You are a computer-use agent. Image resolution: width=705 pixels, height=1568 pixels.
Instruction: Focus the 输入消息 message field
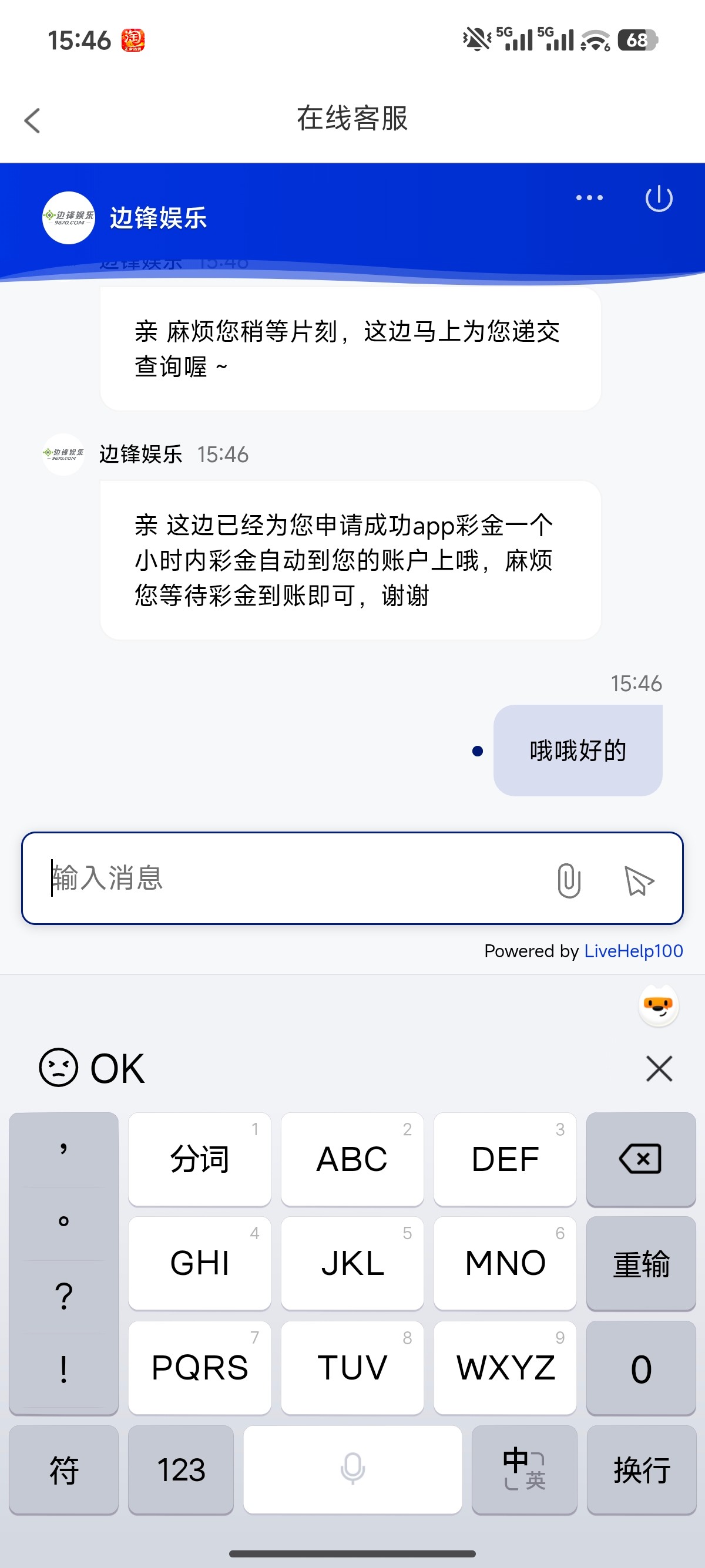(x=292, y=878)
